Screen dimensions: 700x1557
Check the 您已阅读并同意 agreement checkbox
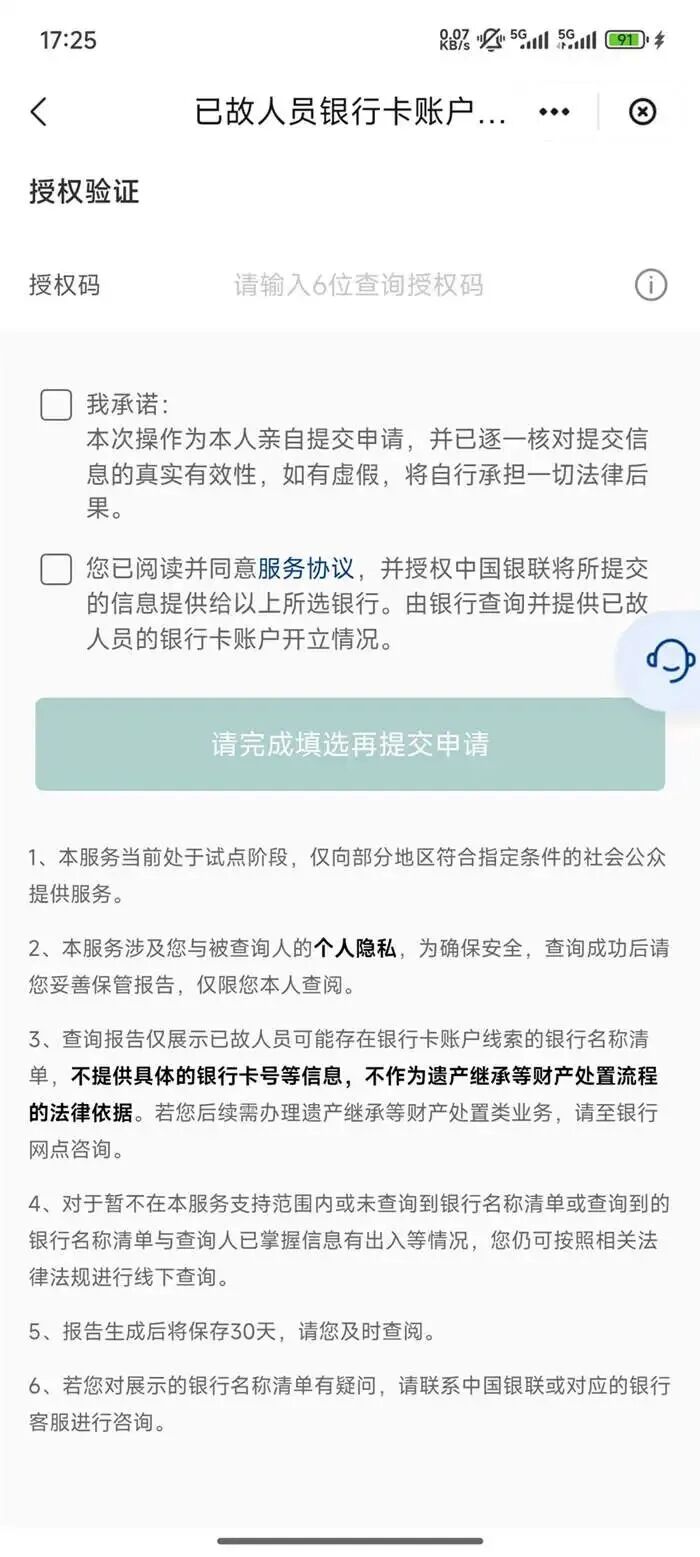click(x=56, y=569)
